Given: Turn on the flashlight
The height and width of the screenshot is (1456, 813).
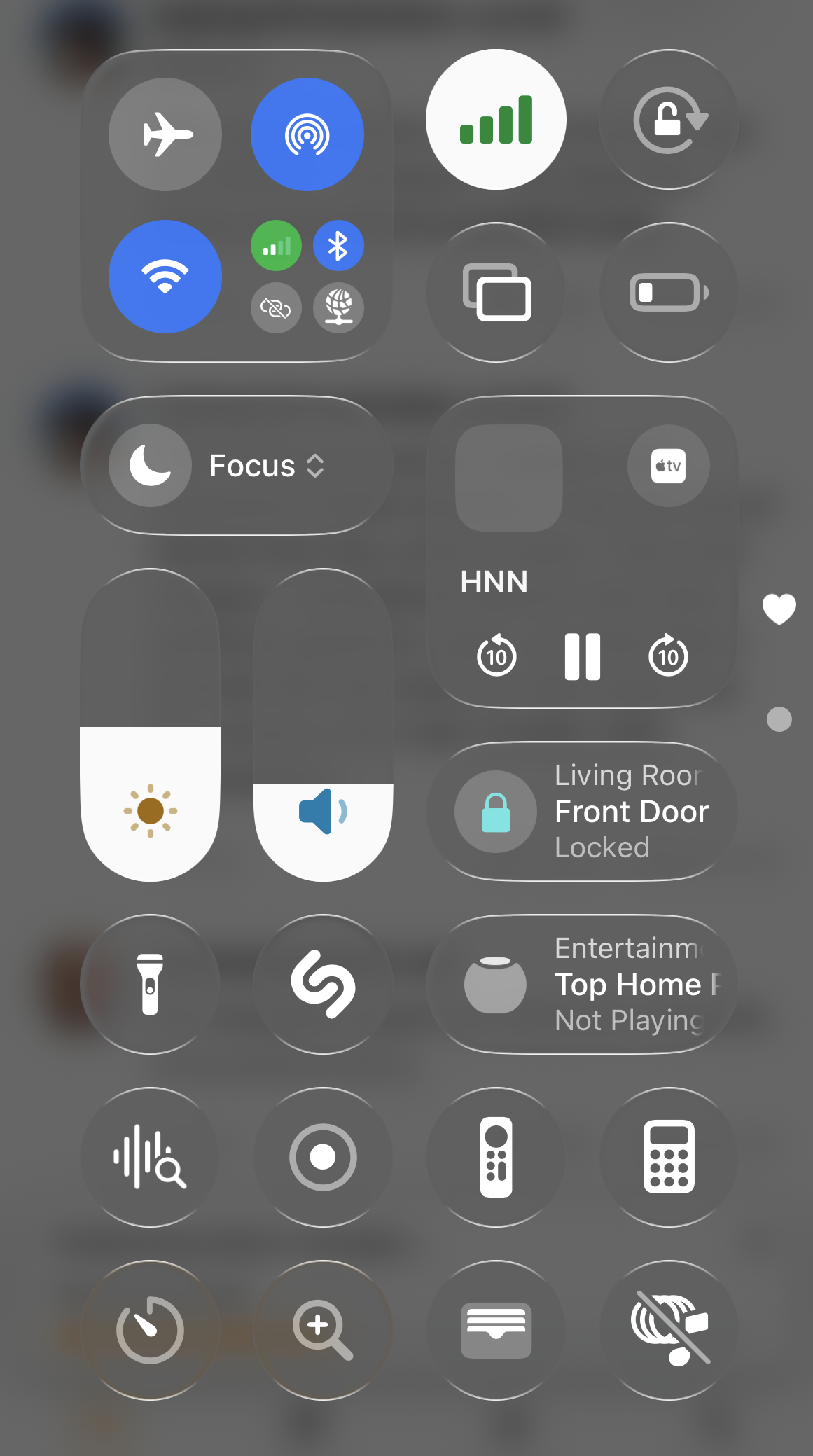Looking at the screenshot, I should click(x=151, y=984).
